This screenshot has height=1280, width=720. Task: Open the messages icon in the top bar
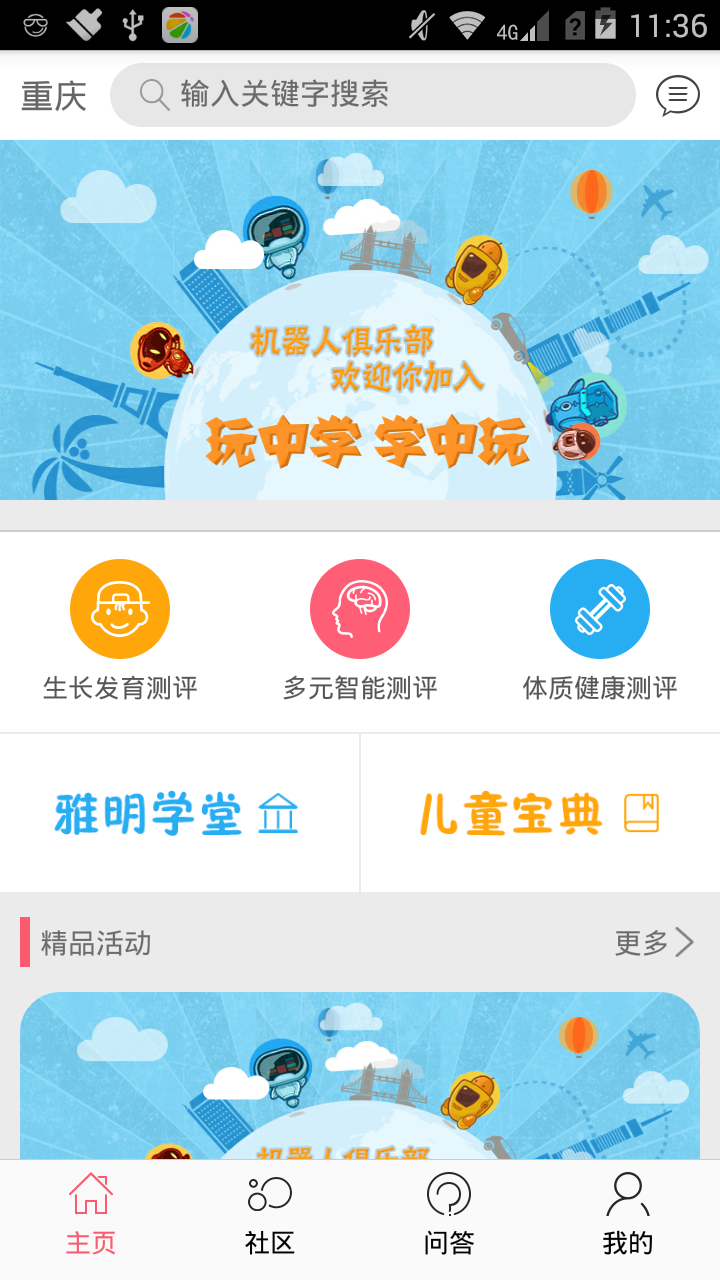point(677,96)
